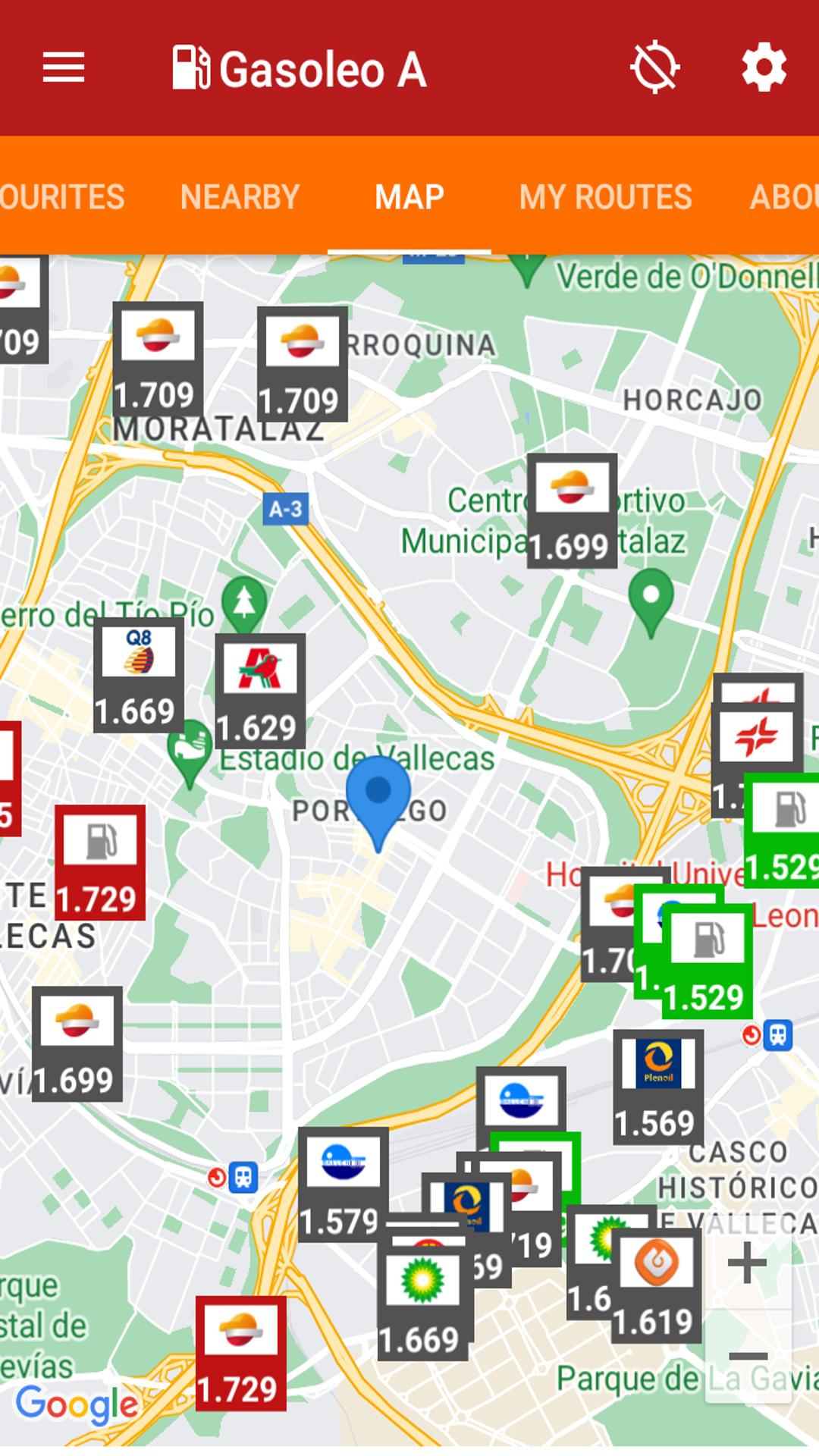Open the settings gear
Image resolution: width=819 pixels, height=1456 pixels.
763,68
